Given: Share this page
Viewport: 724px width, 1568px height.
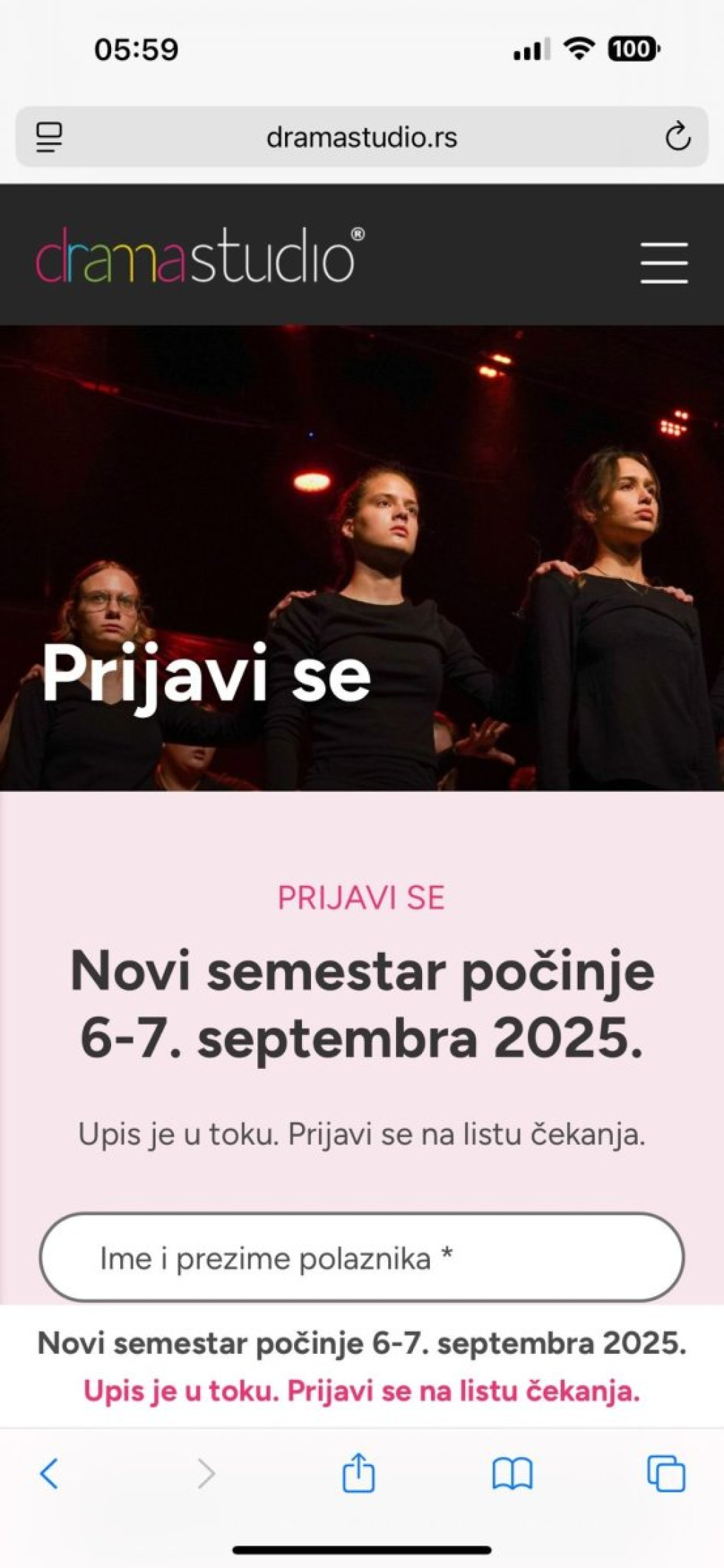Looking at the screenshot, I should click(358, 1474).
